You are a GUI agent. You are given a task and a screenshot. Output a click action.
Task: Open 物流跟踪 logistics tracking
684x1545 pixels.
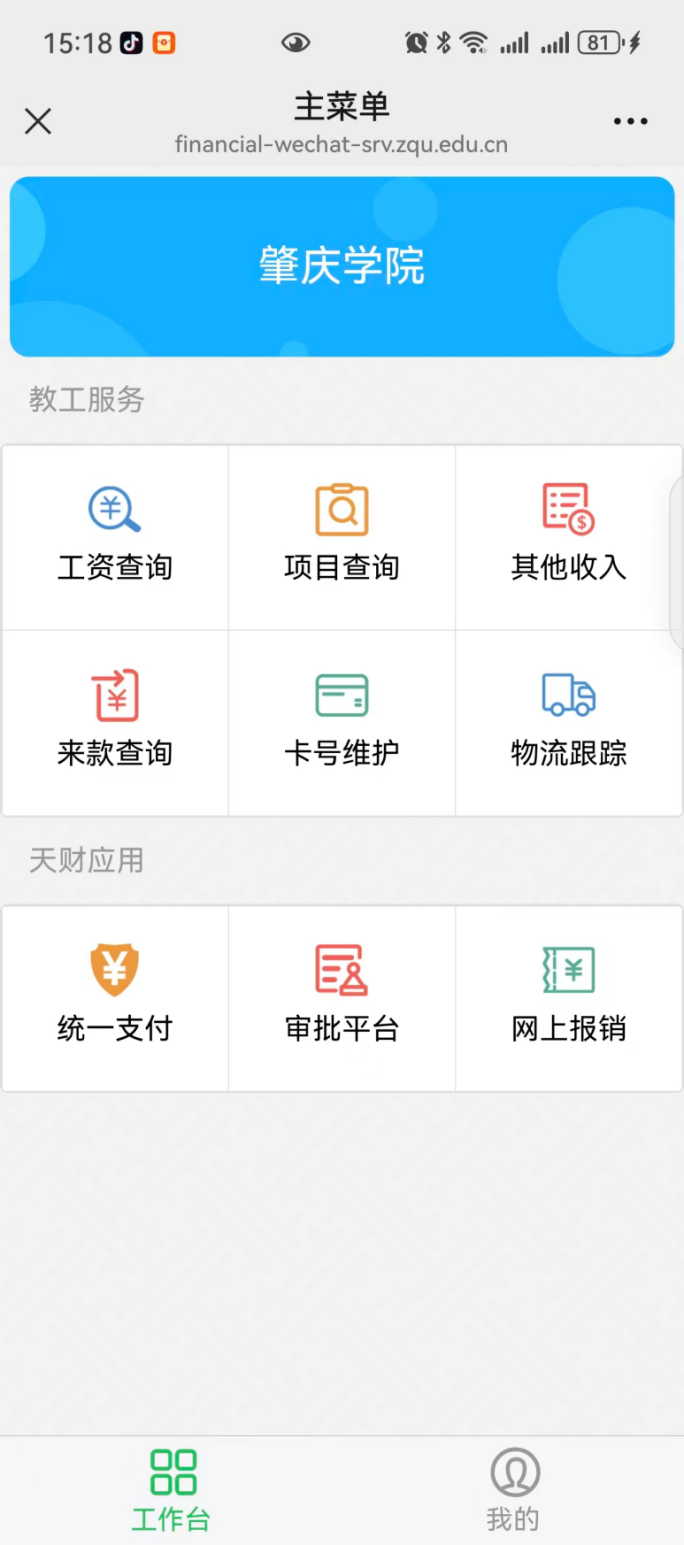[x=569, y=723]
